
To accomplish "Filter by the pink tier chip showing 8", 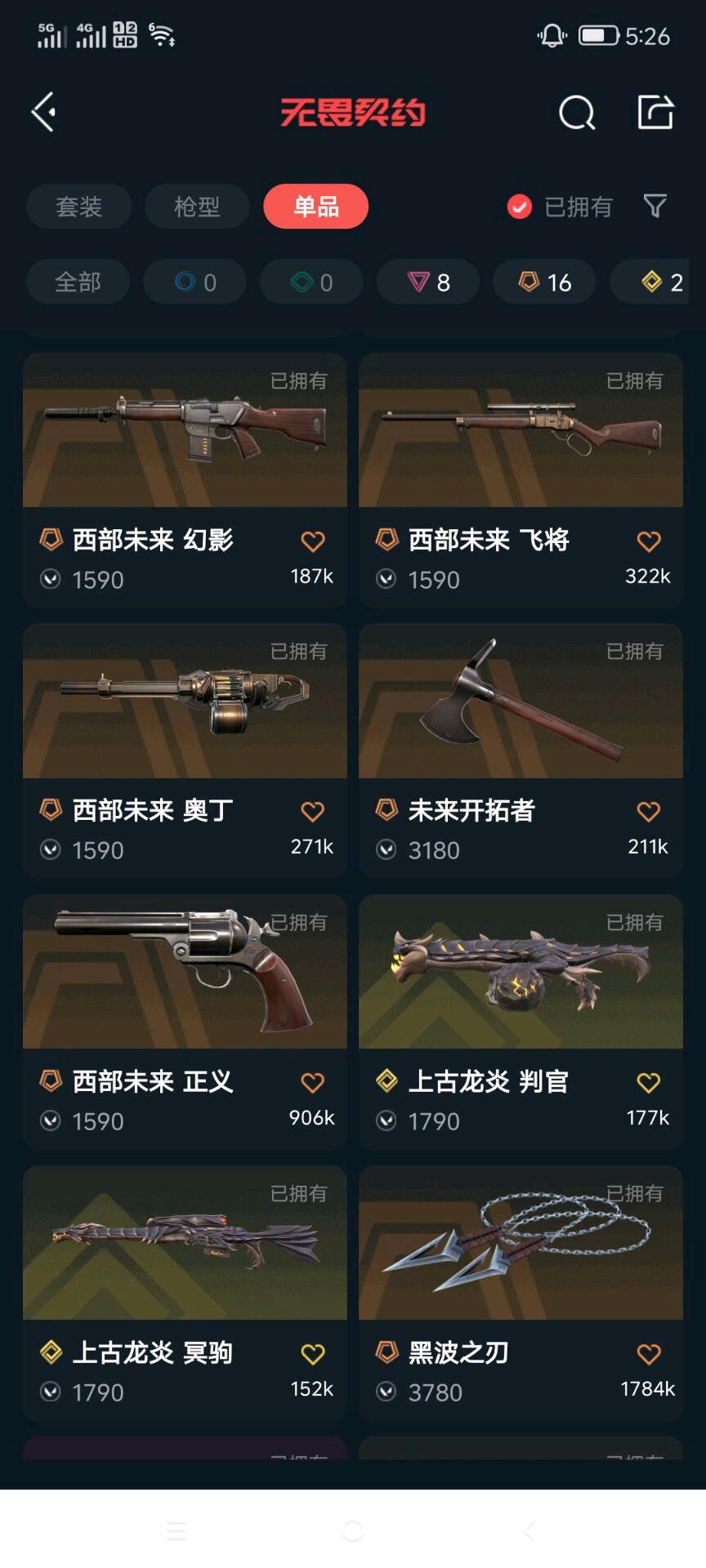I will tap(428, 283).
